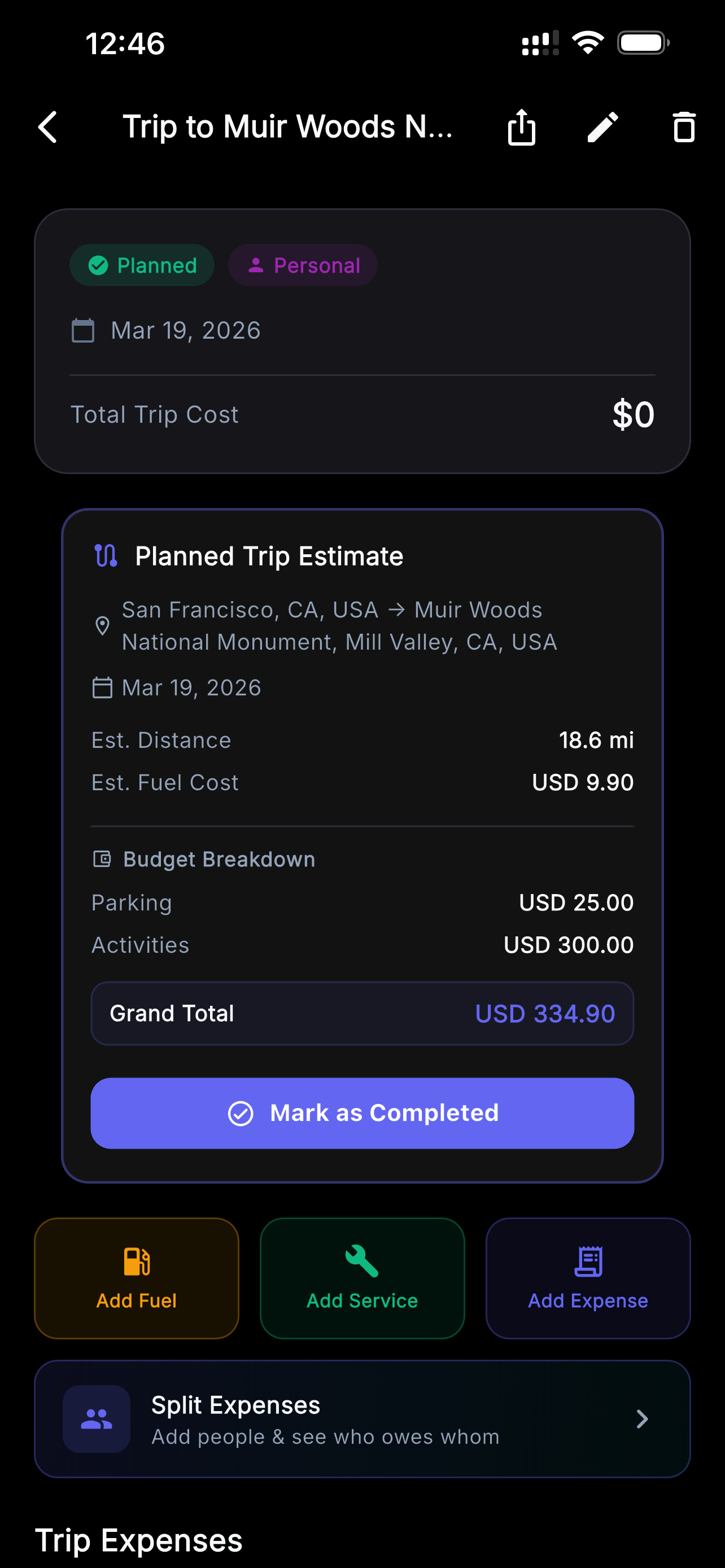Select the Trip Expenses section heading
Screen dimensions: 725x1568
click(x=139, y=1541)
